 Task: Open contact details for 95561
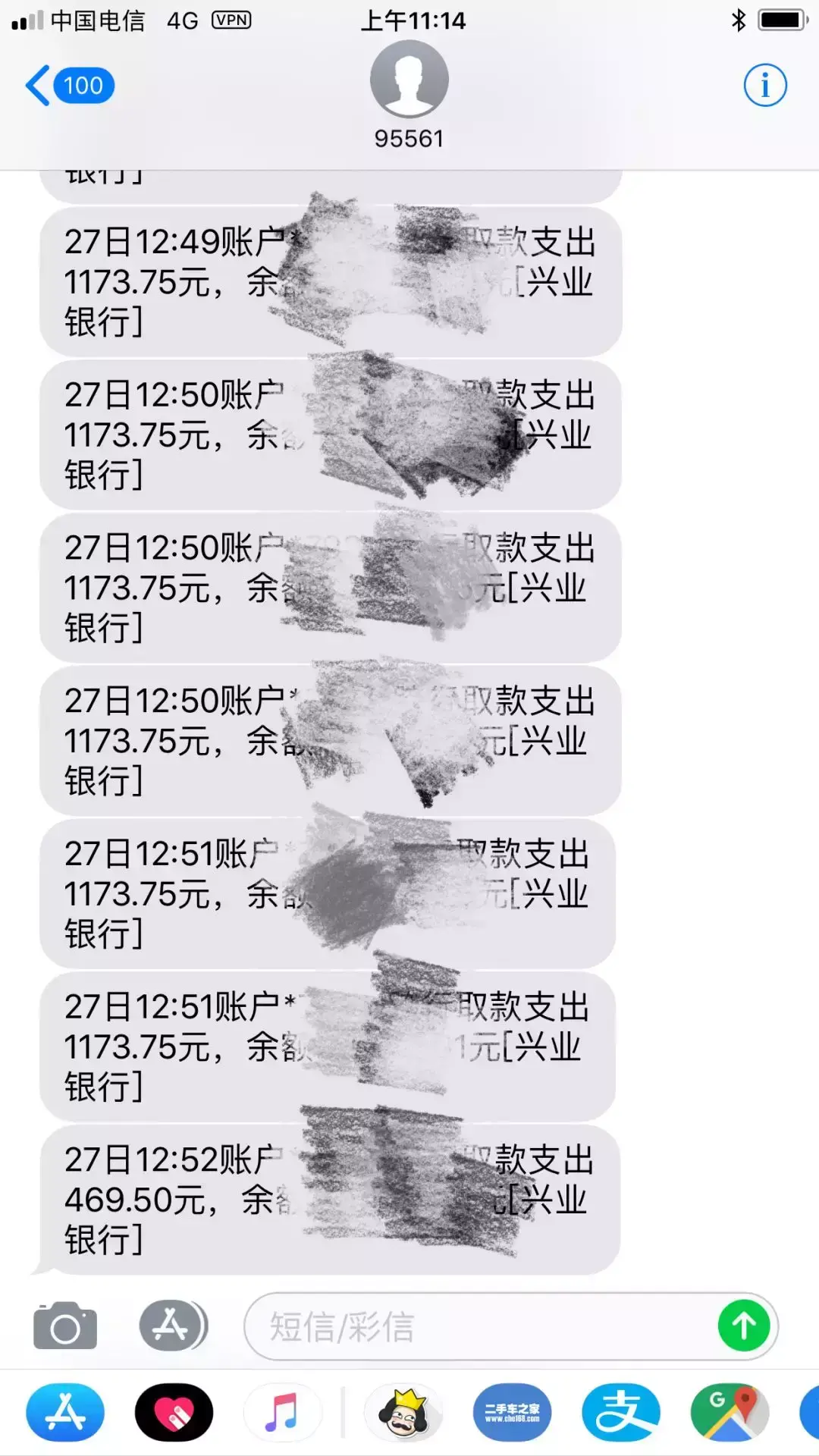(409, 95)
